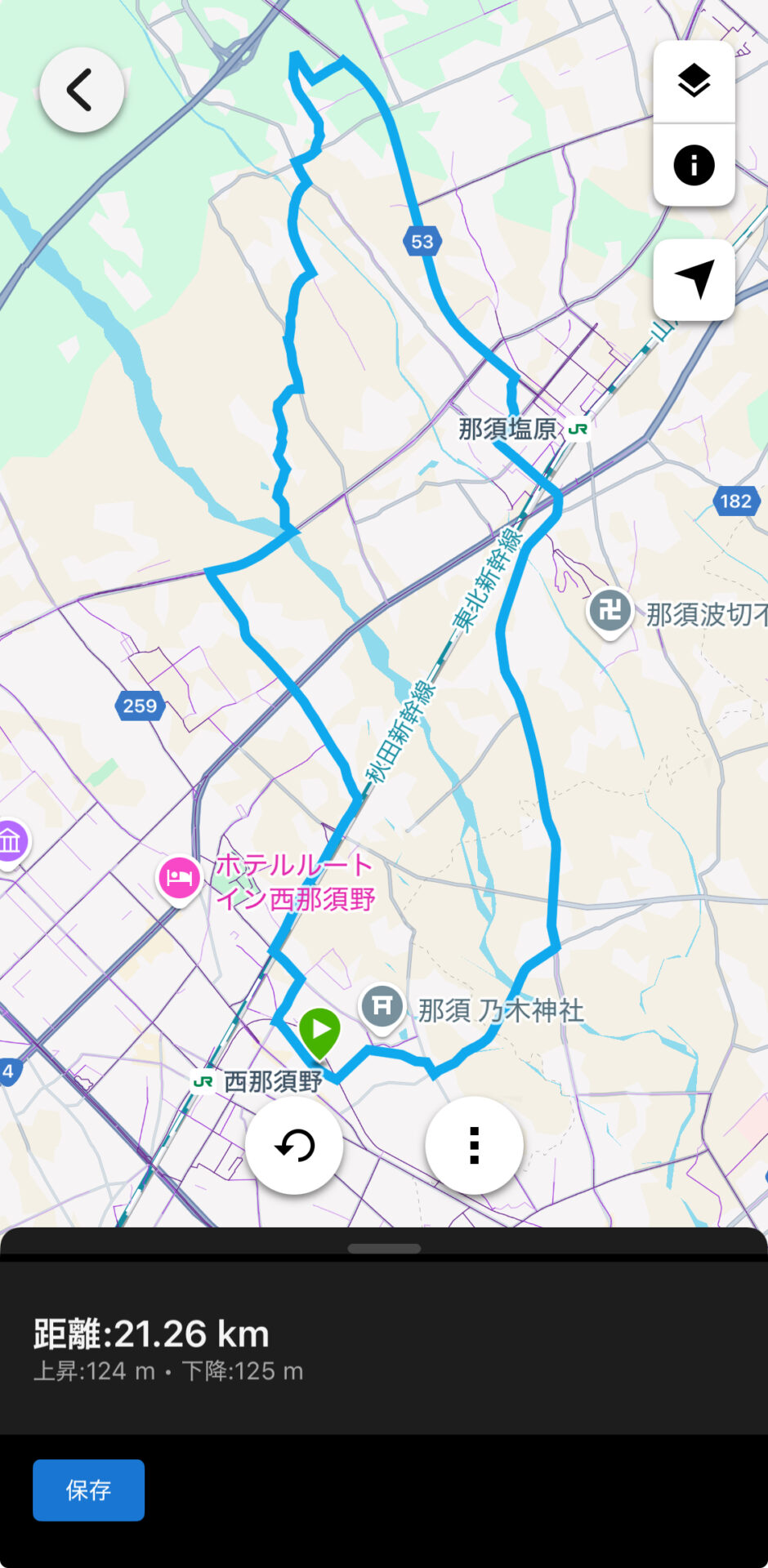Go back using the arrow button
768x1568 pixels.
[82, 90]
